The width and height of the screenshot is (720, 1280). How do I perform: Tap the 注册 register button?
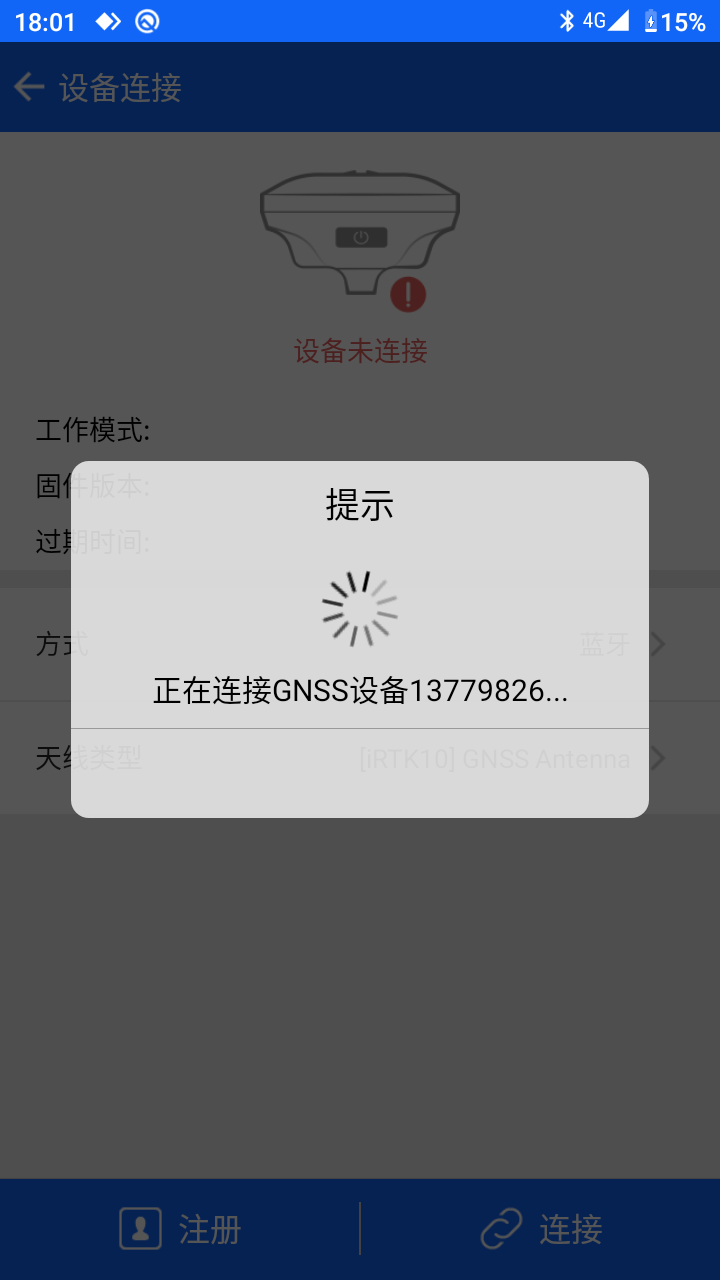(x=180, y=1229)
